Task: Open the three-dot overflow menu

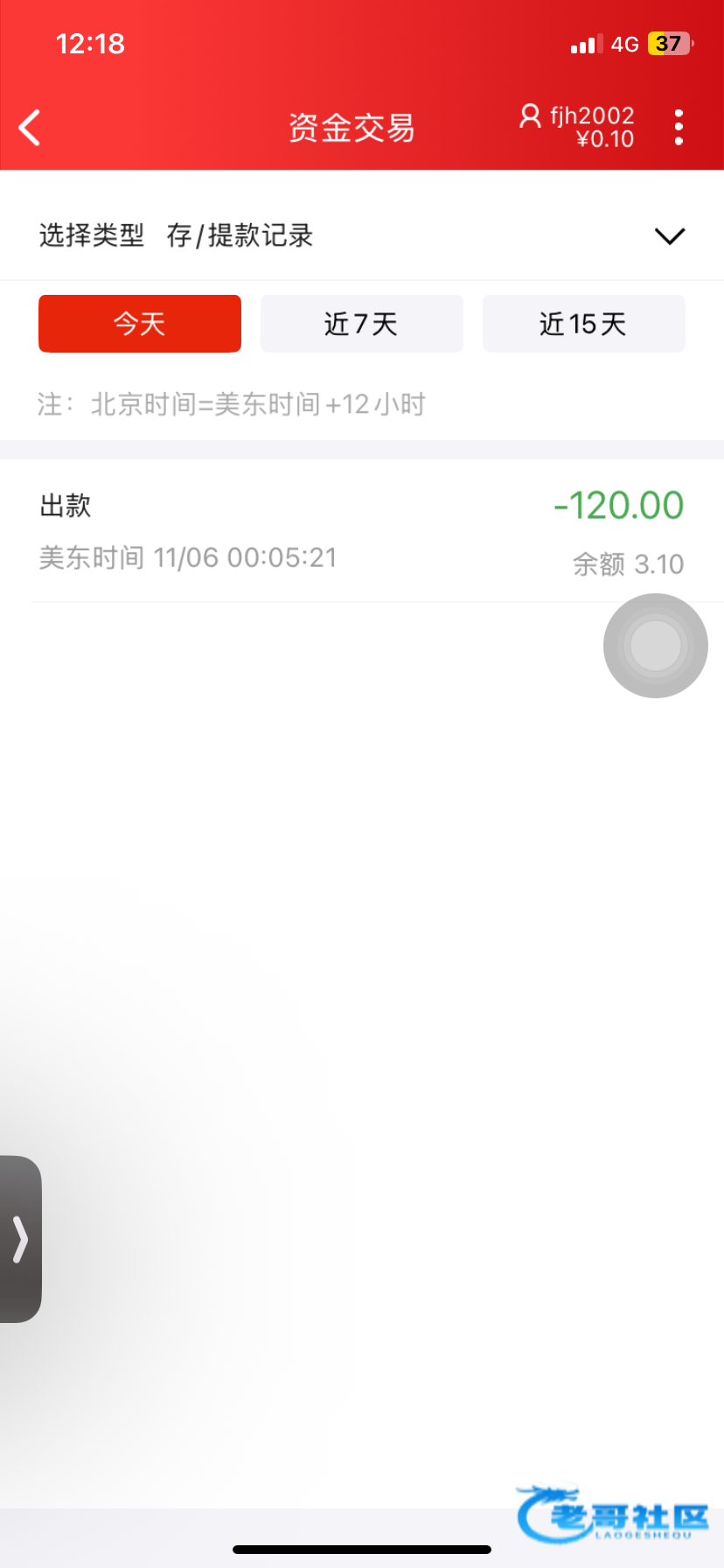Action: coord(679,128)
